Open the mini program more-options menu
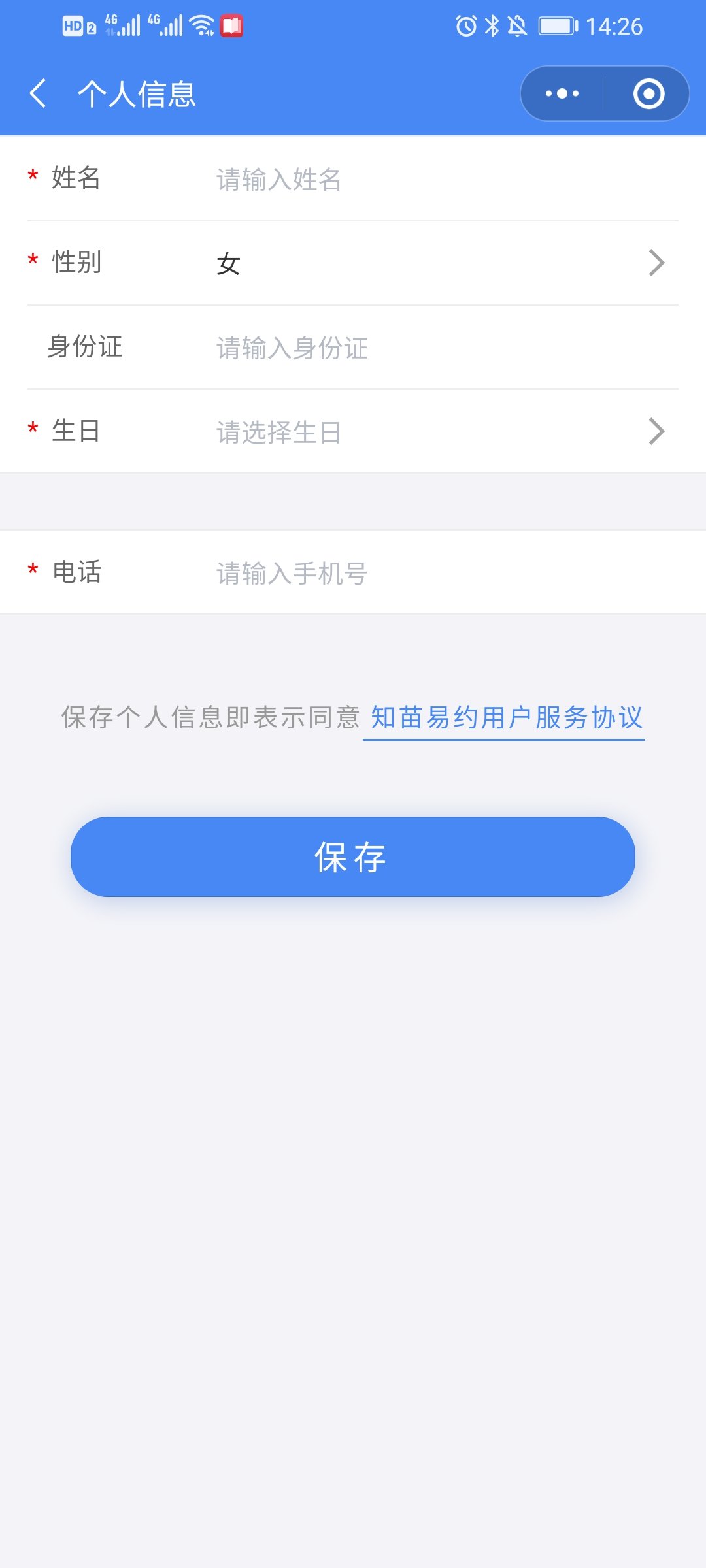 [562, 93]
